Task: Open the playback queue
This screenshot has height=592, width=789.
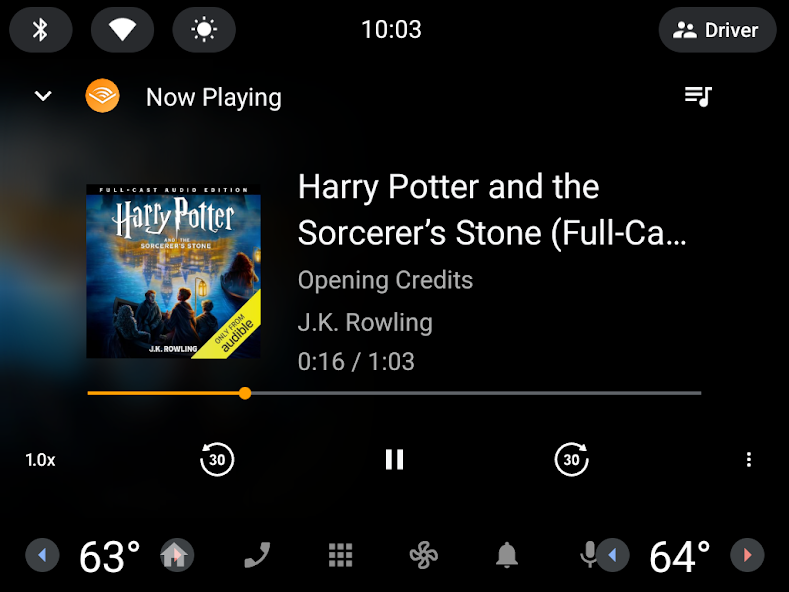Action: [697, 97]
